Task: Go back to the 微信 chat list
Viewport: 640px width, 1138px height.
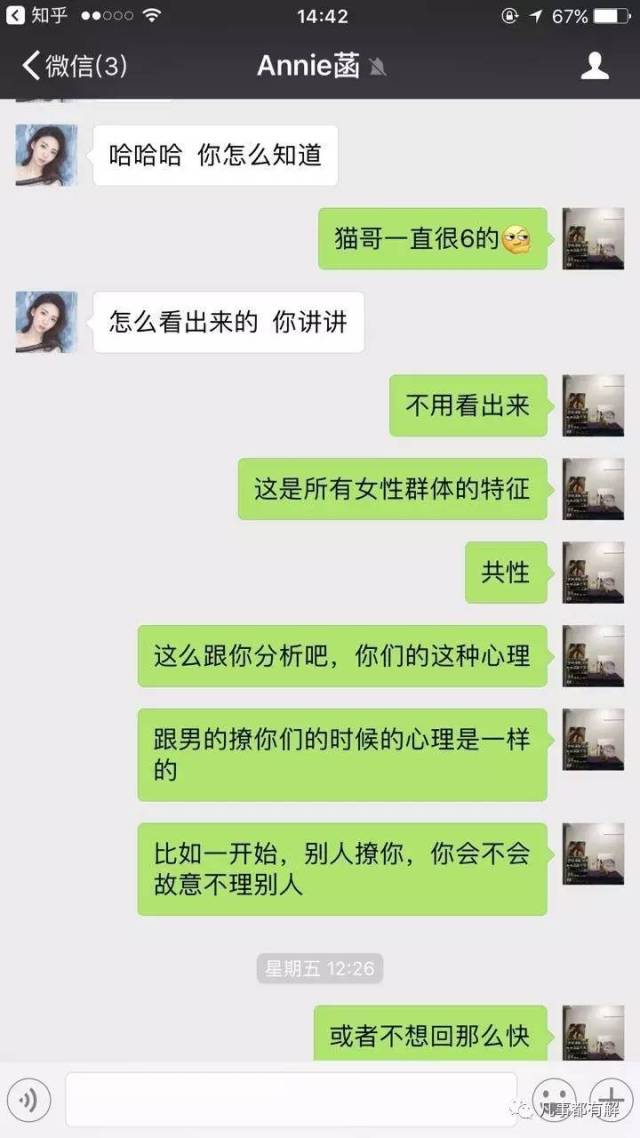Action: click(75, 66)
